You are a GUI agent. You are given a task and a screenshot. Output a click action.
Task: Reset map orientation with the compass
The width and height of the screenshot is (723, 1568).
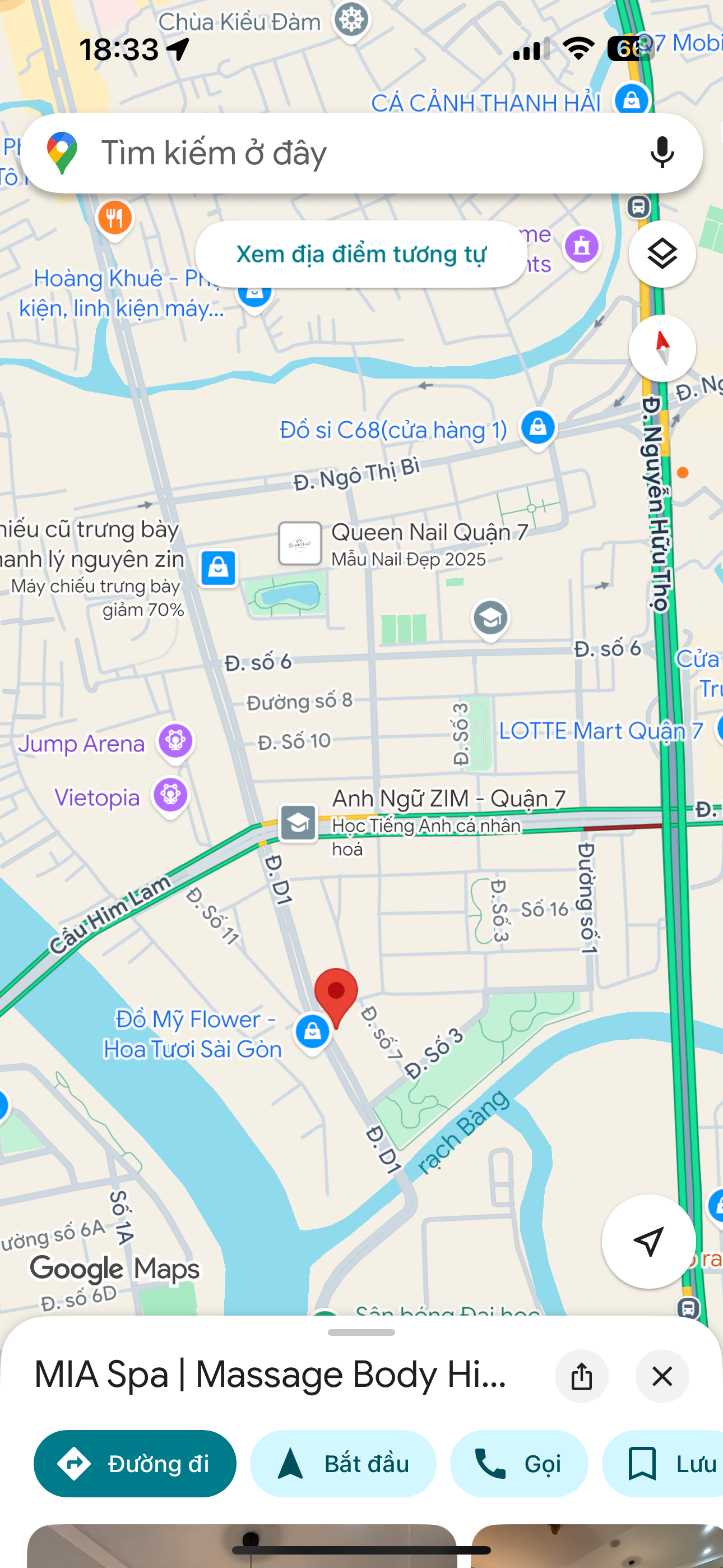(661, 349)
